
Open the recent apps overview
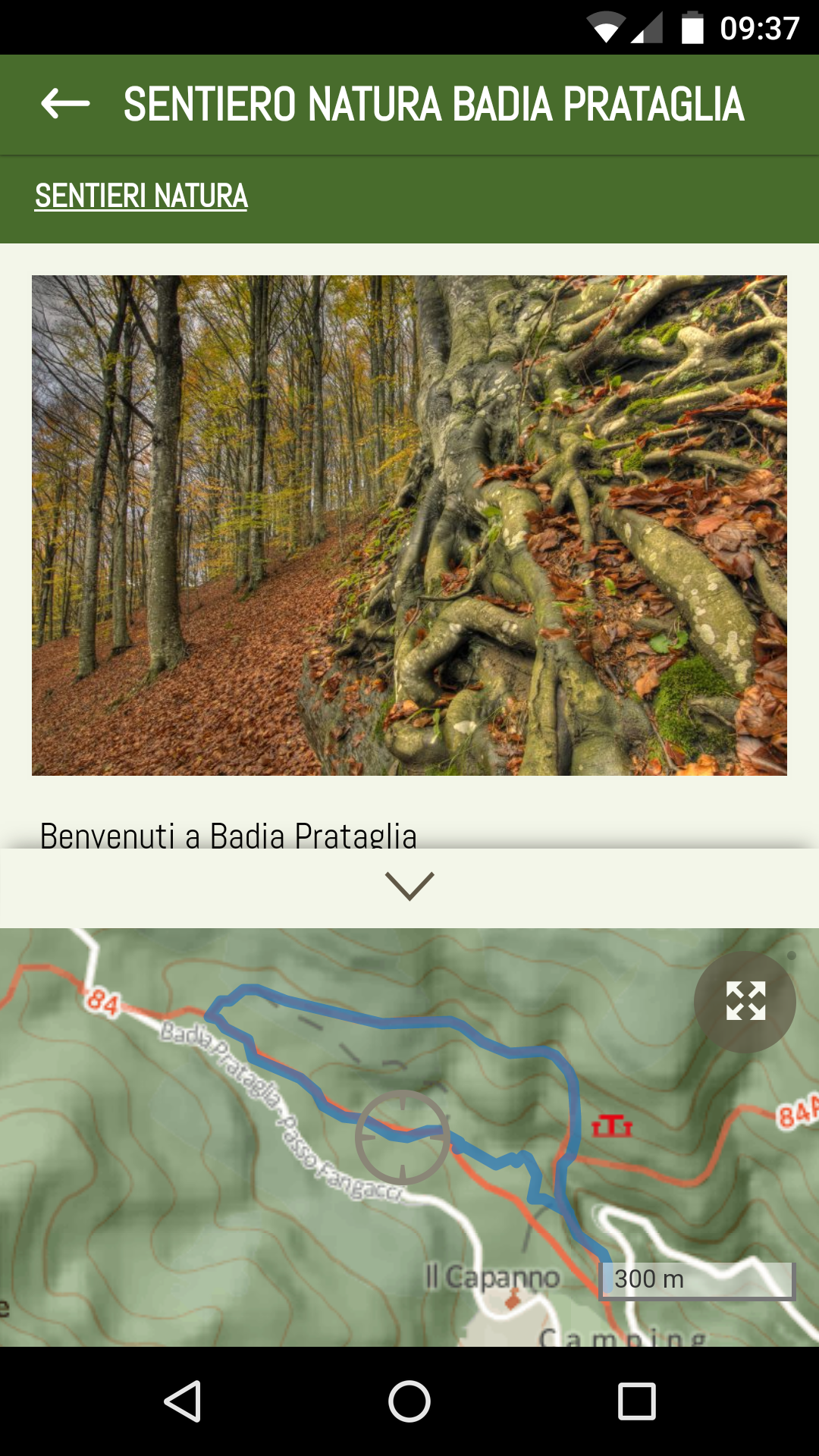637,1401
